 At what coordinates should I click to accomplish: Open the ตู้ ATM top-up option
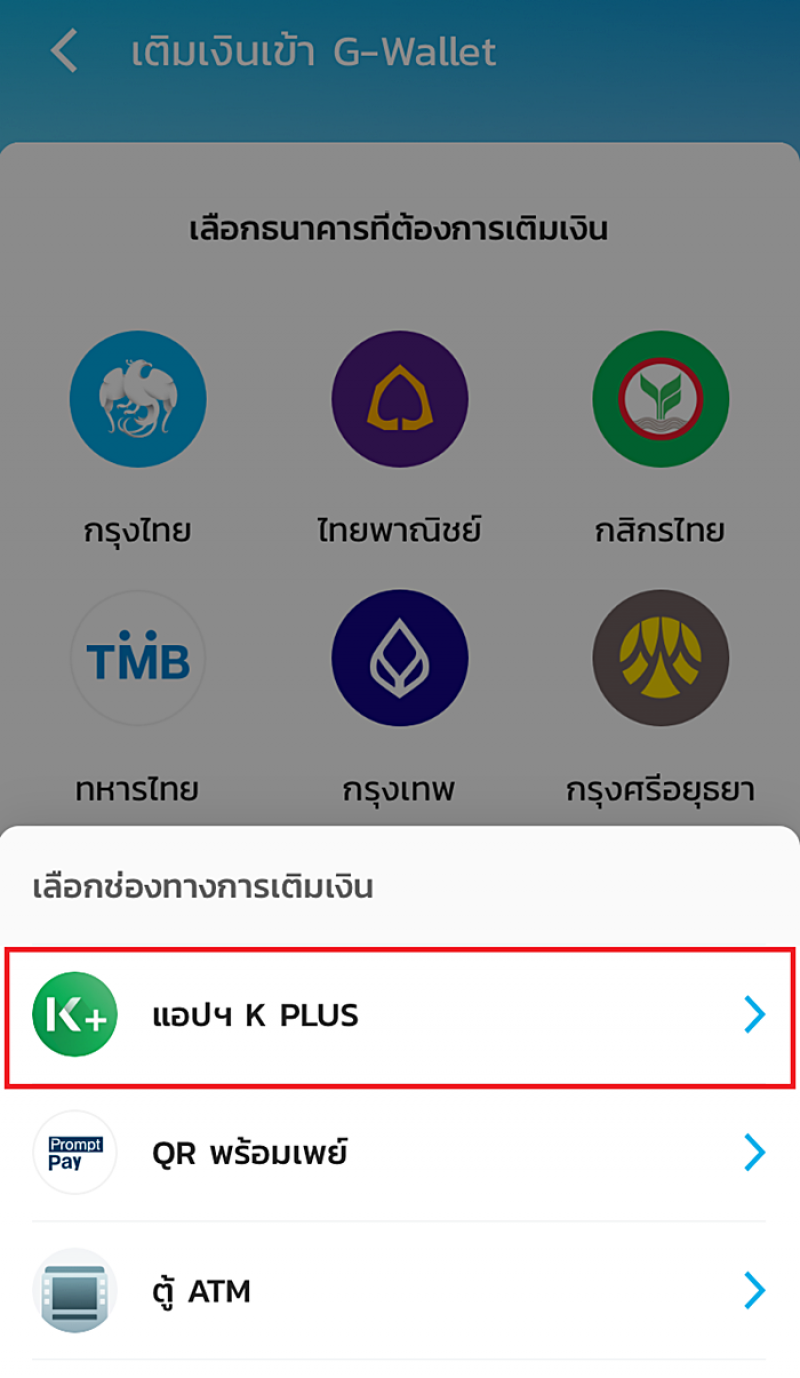coord(400,1291)
